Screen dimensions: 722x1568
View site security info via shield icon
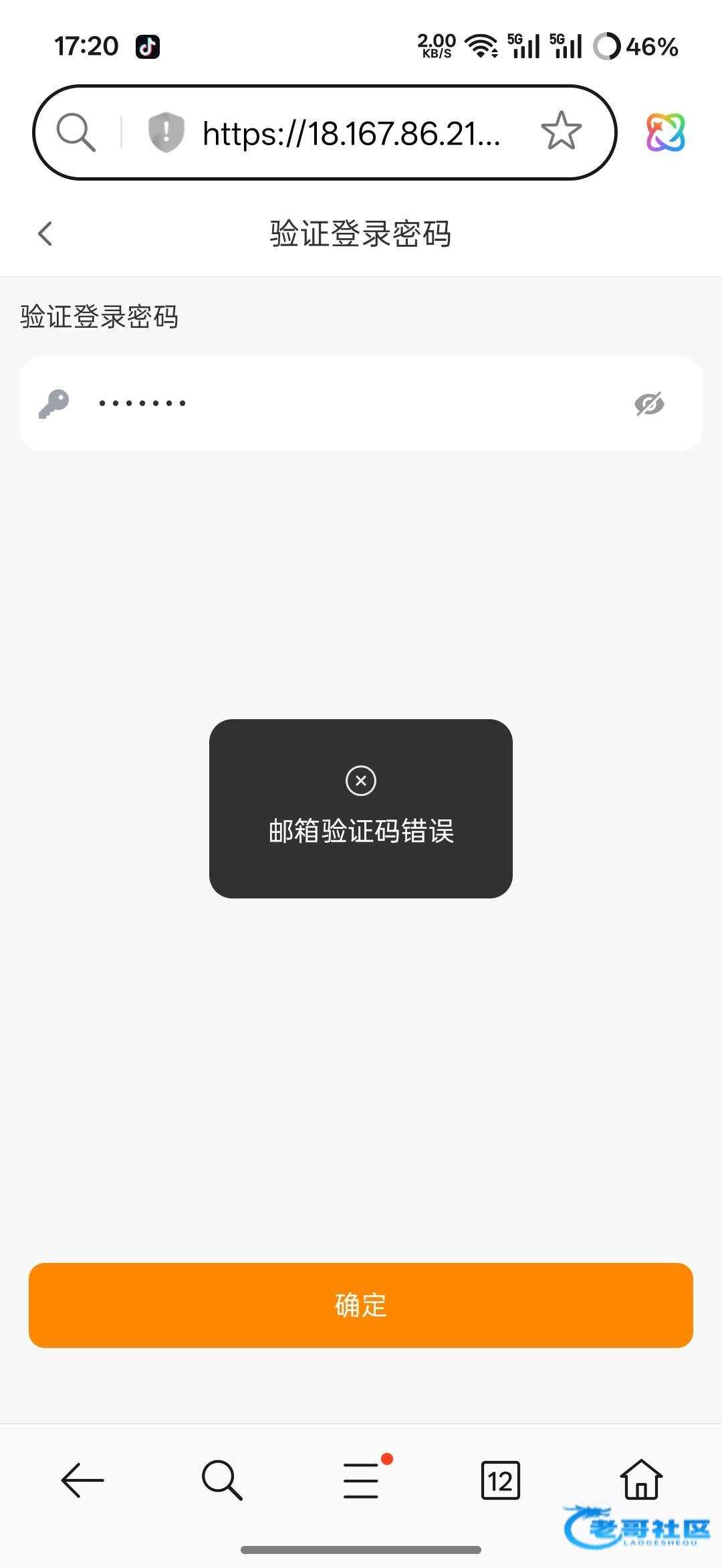pyautogui.click(x=166, y=132)
